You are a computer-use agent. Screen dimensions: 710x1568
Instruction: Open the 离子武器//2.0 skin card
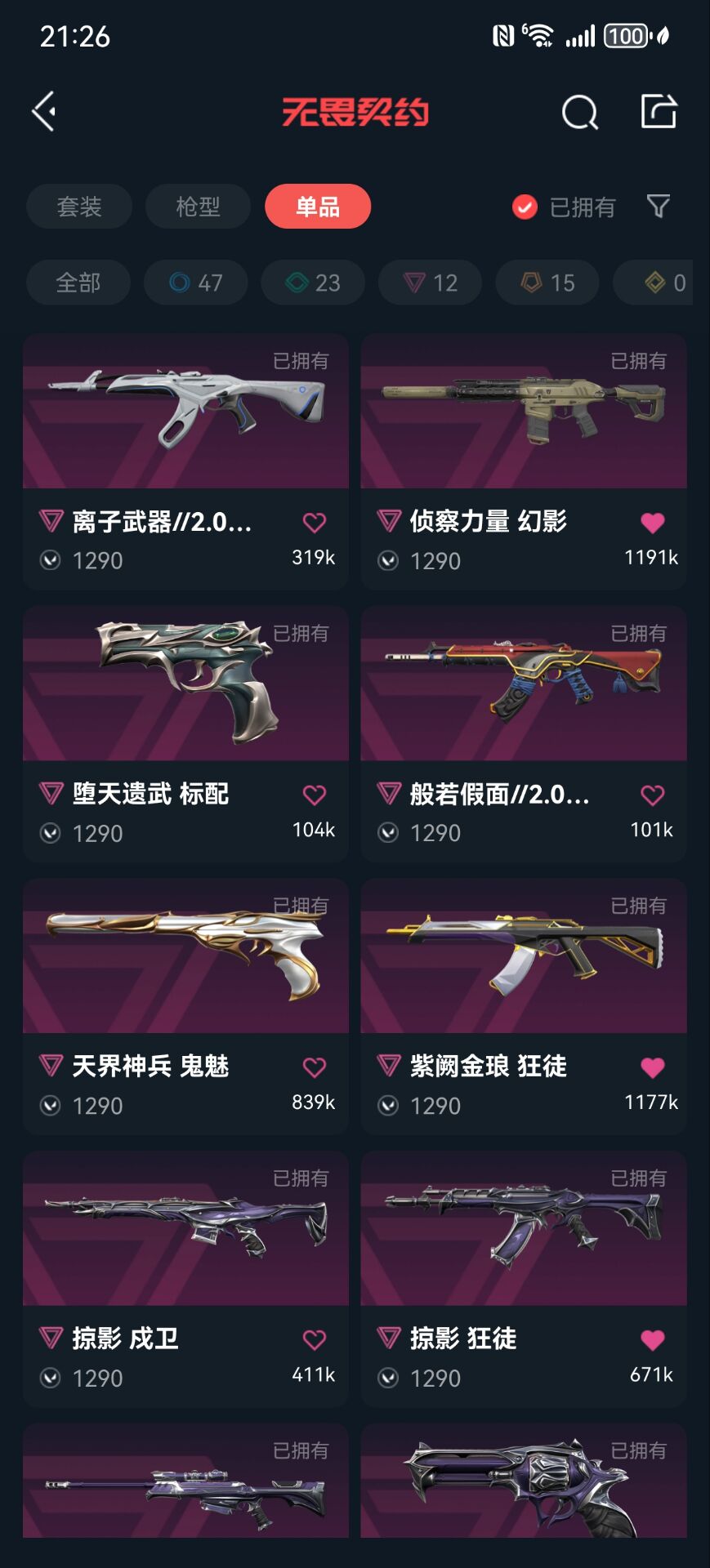click(185, 461)
